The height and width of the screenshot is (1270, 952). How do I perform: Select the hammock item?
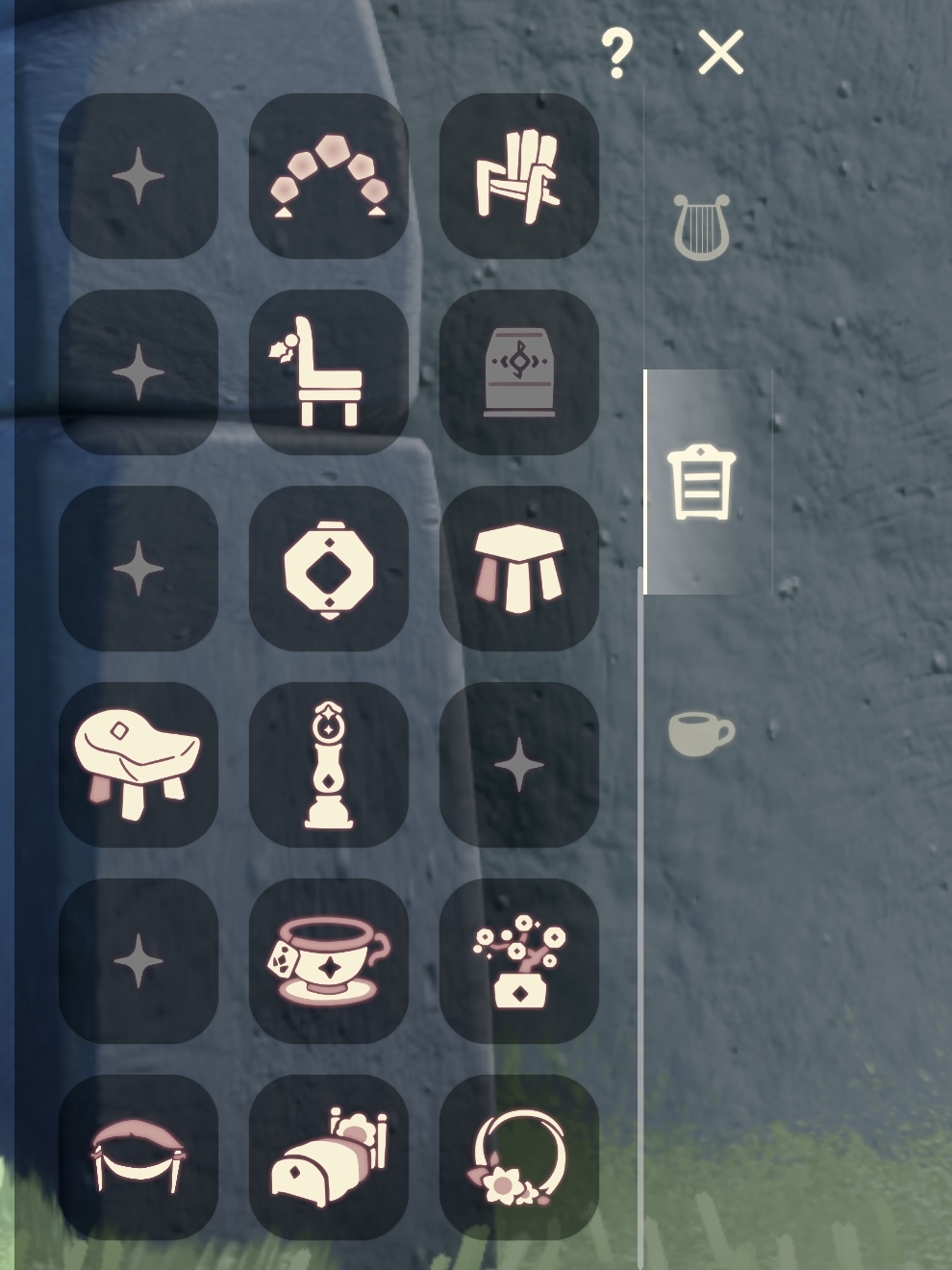[x=138, y=1157]
